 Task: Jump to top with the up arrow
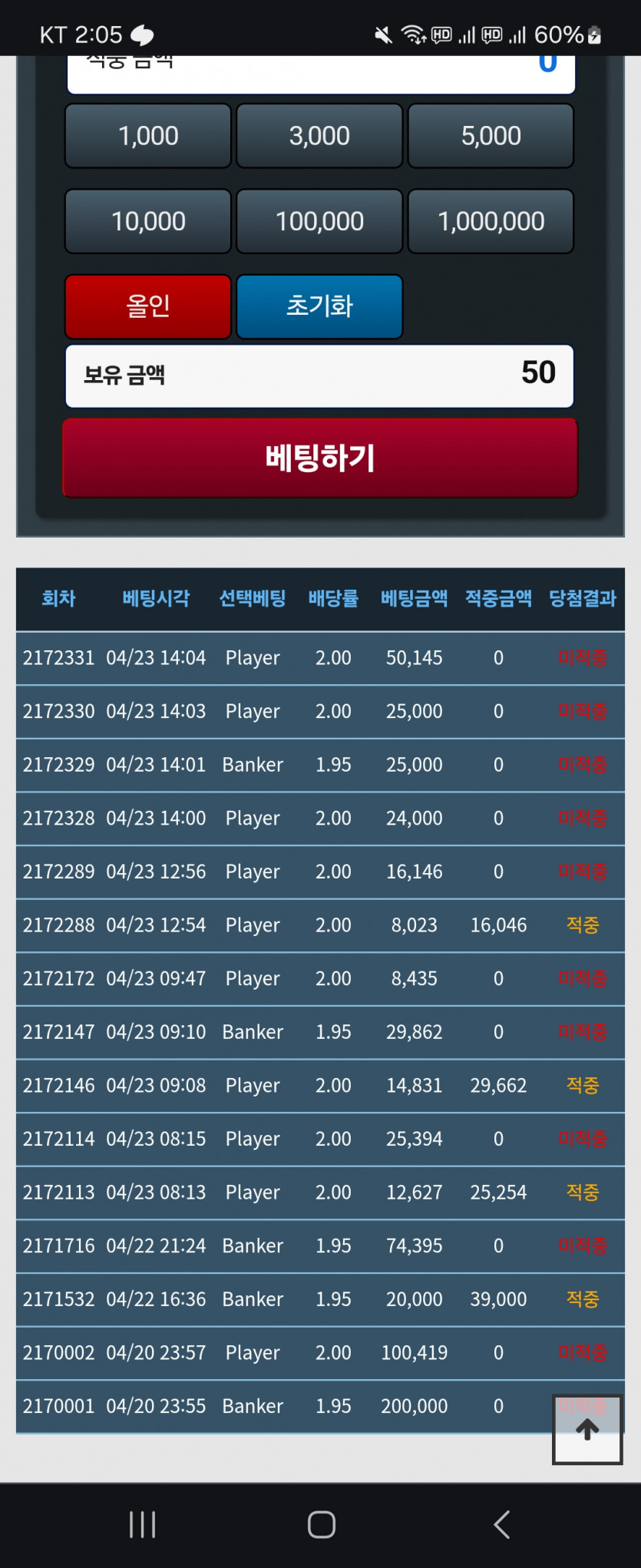pos(587,1429)
